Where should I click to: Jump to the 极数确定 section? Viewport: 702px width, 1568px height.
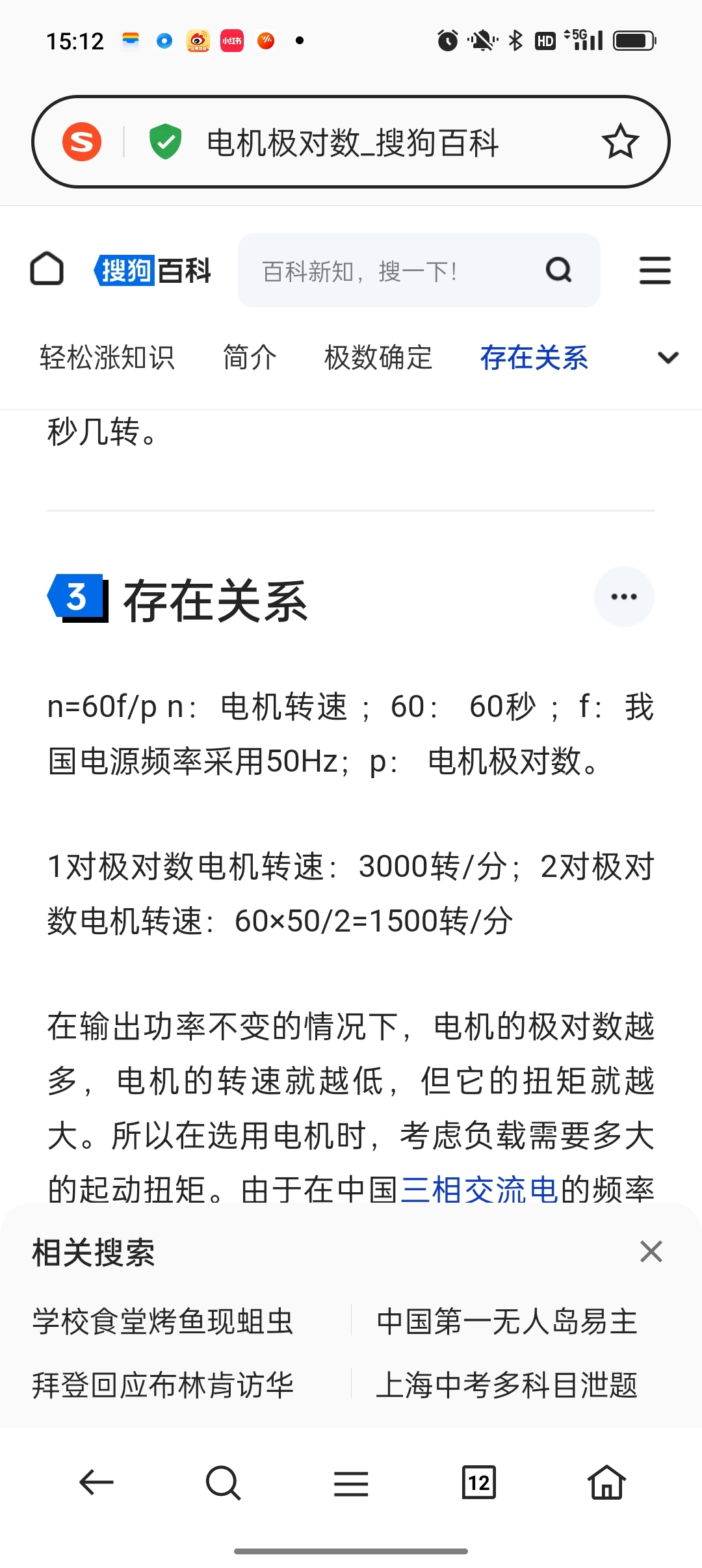378,358
